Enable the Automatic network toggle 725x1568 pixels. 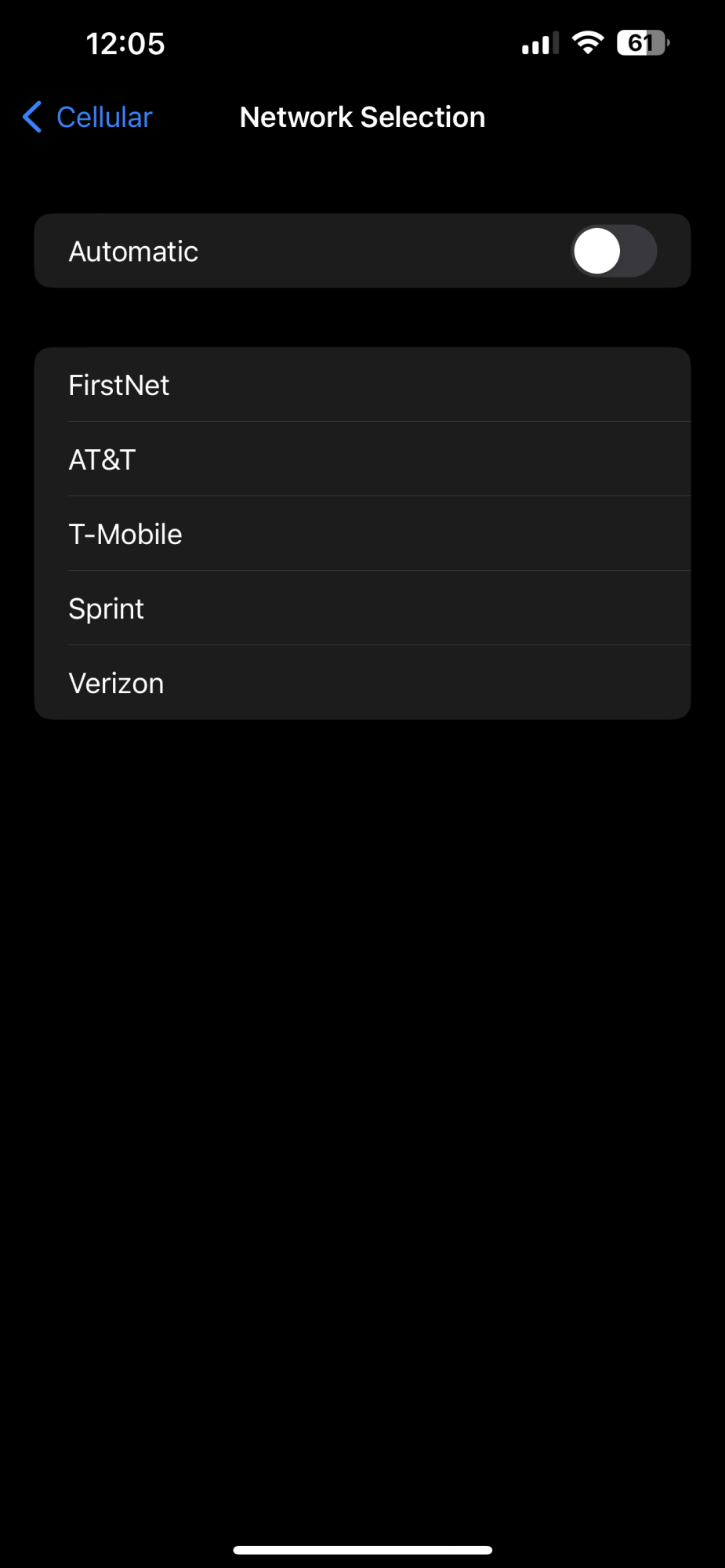point(613,251)
